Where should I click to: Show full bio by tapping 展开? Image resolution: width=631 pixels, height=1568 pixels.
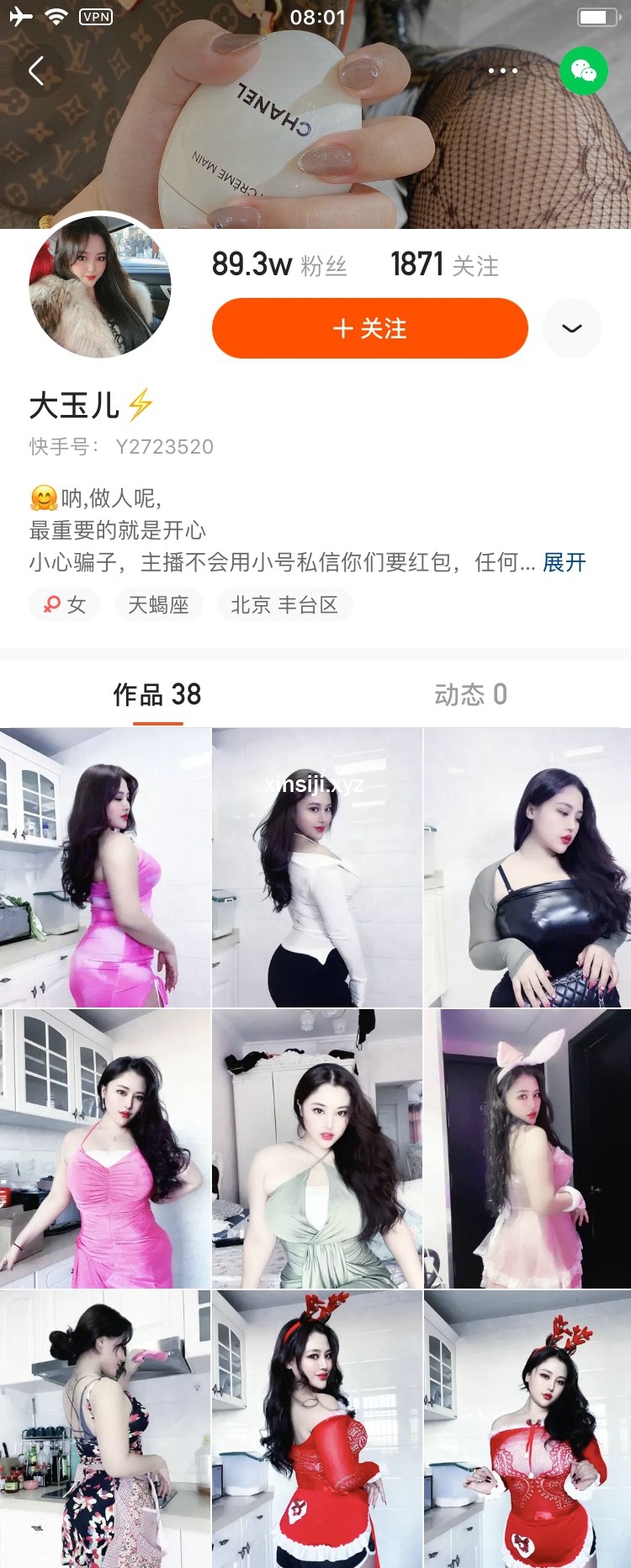click(562, 563)
